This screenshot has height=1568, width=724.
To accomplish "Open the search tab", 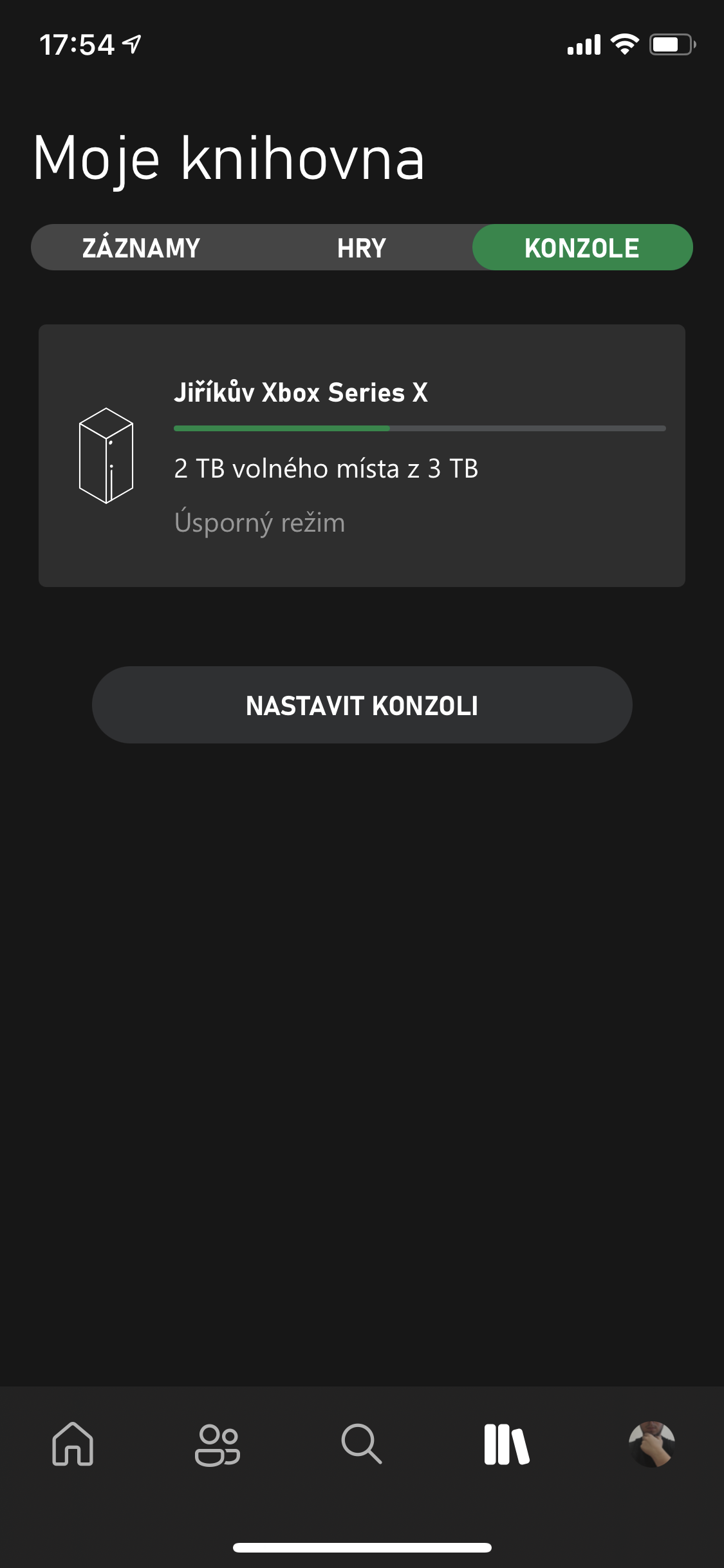I will tap(362, 1444).
